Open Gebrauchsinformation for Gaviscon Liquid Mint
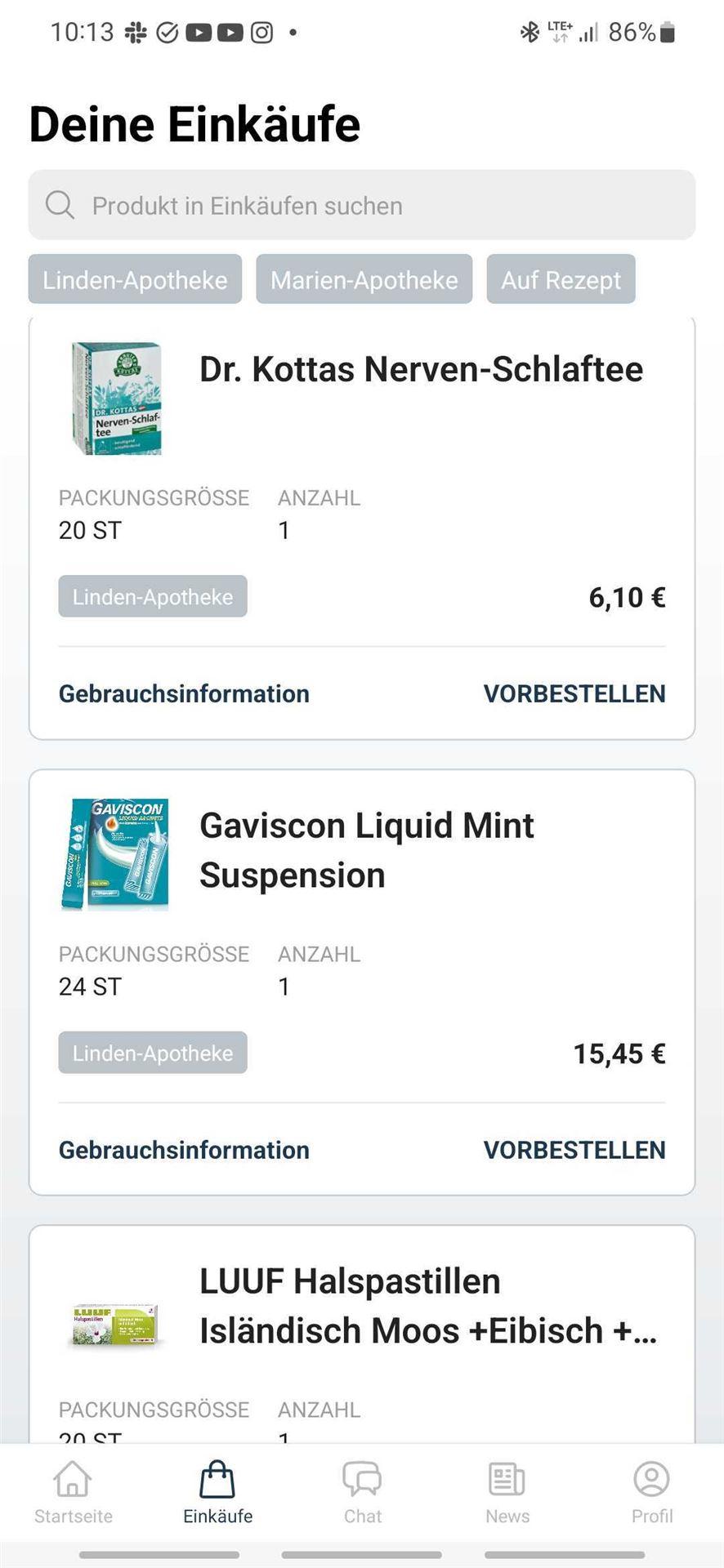This screenshot has width=724, height=1568. pos(184,1150)
